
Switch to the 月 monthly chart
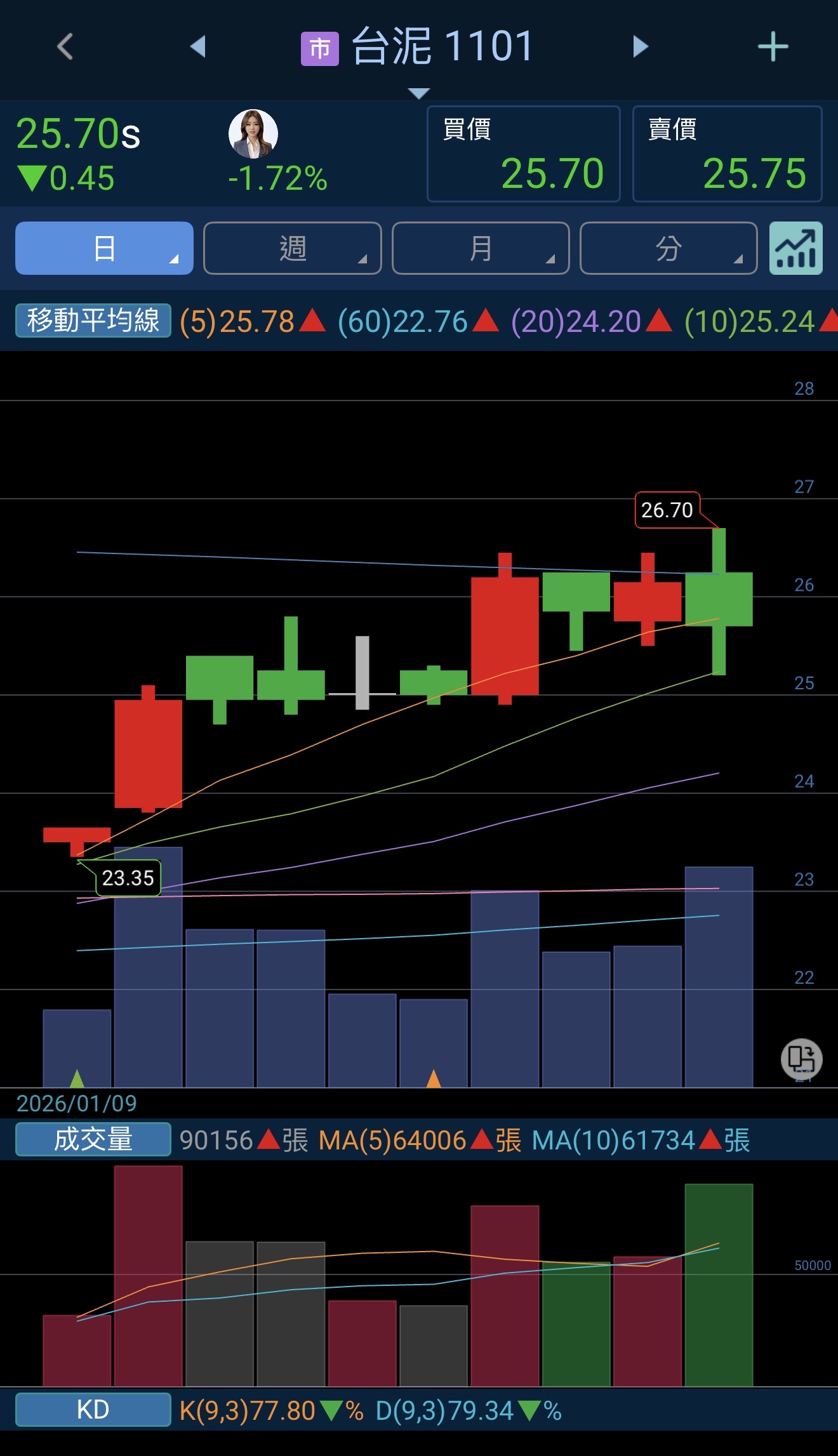coord(480,248)
